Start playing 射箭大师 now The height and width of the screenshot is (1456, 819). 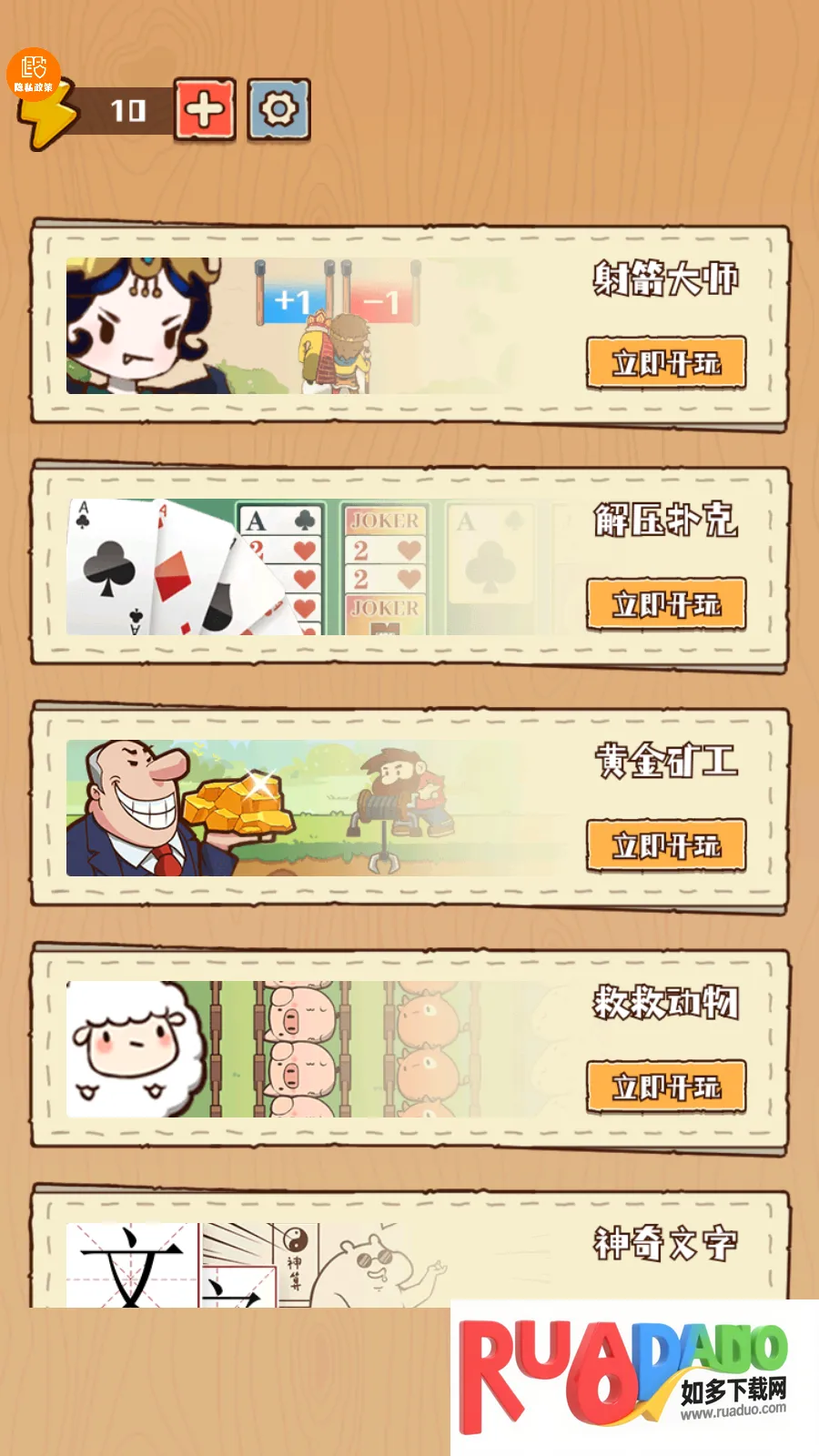[x=666, y=363]
